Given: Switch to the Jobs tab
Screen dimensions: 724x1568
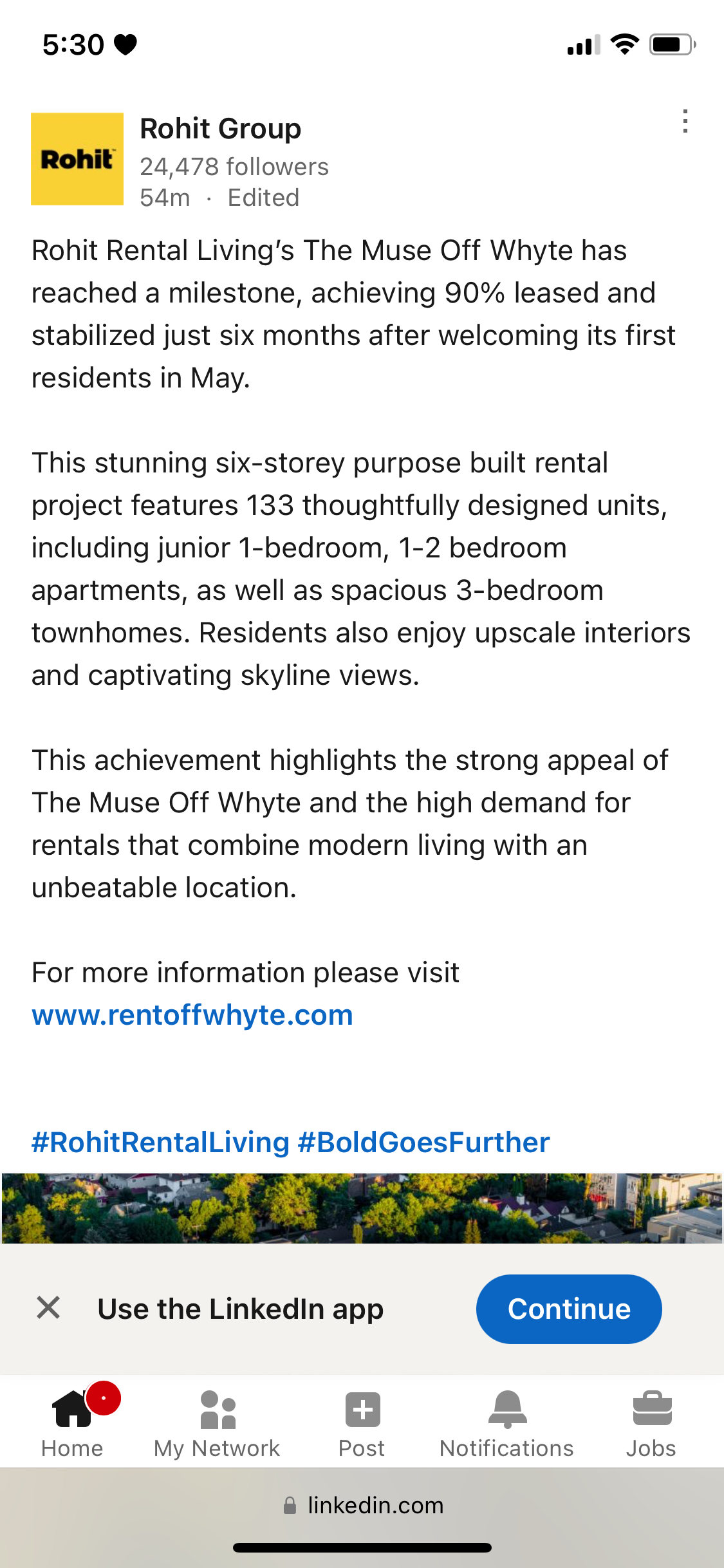Looking at the screenshot, I should coord(651,1421).
